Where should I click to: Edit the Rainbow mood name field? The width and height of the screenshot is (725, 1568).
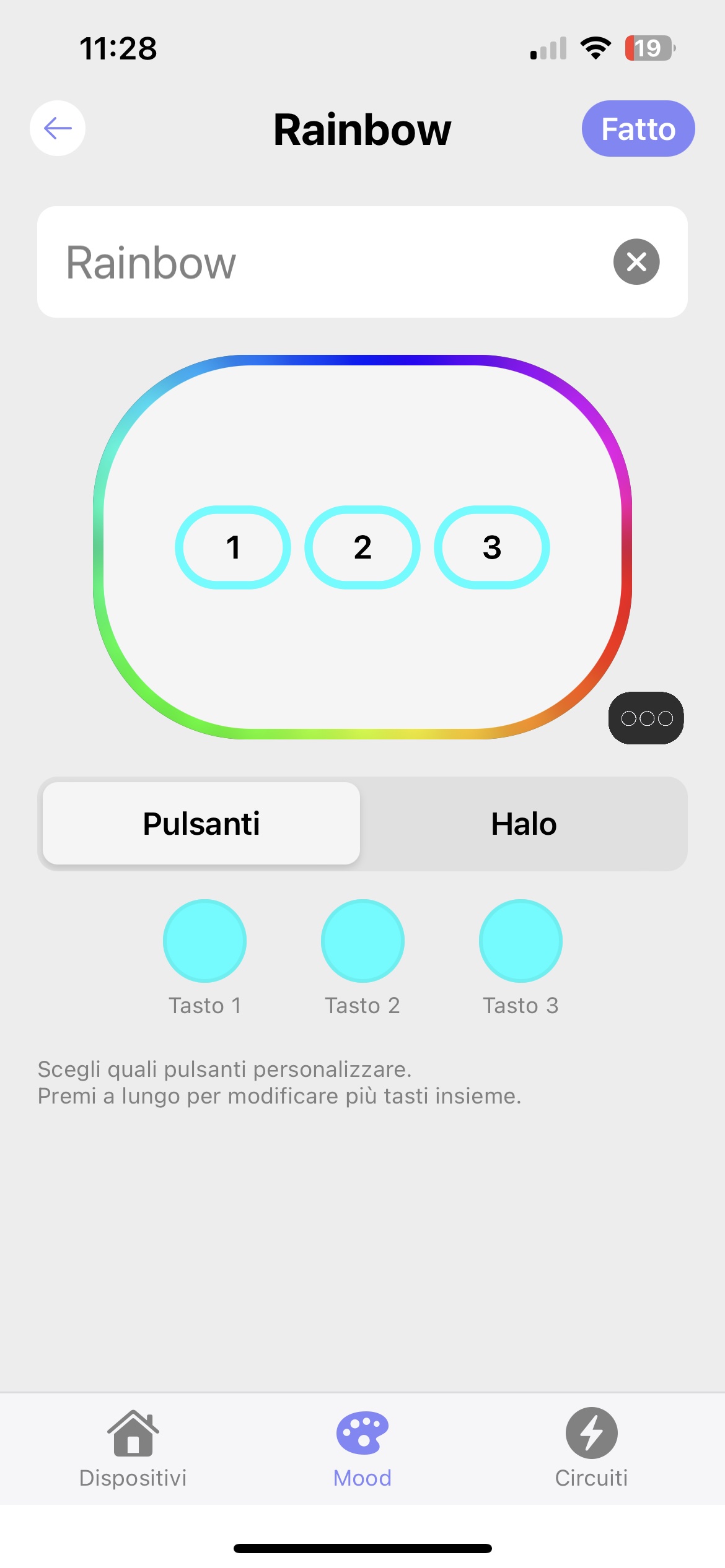tap(322, 262)
